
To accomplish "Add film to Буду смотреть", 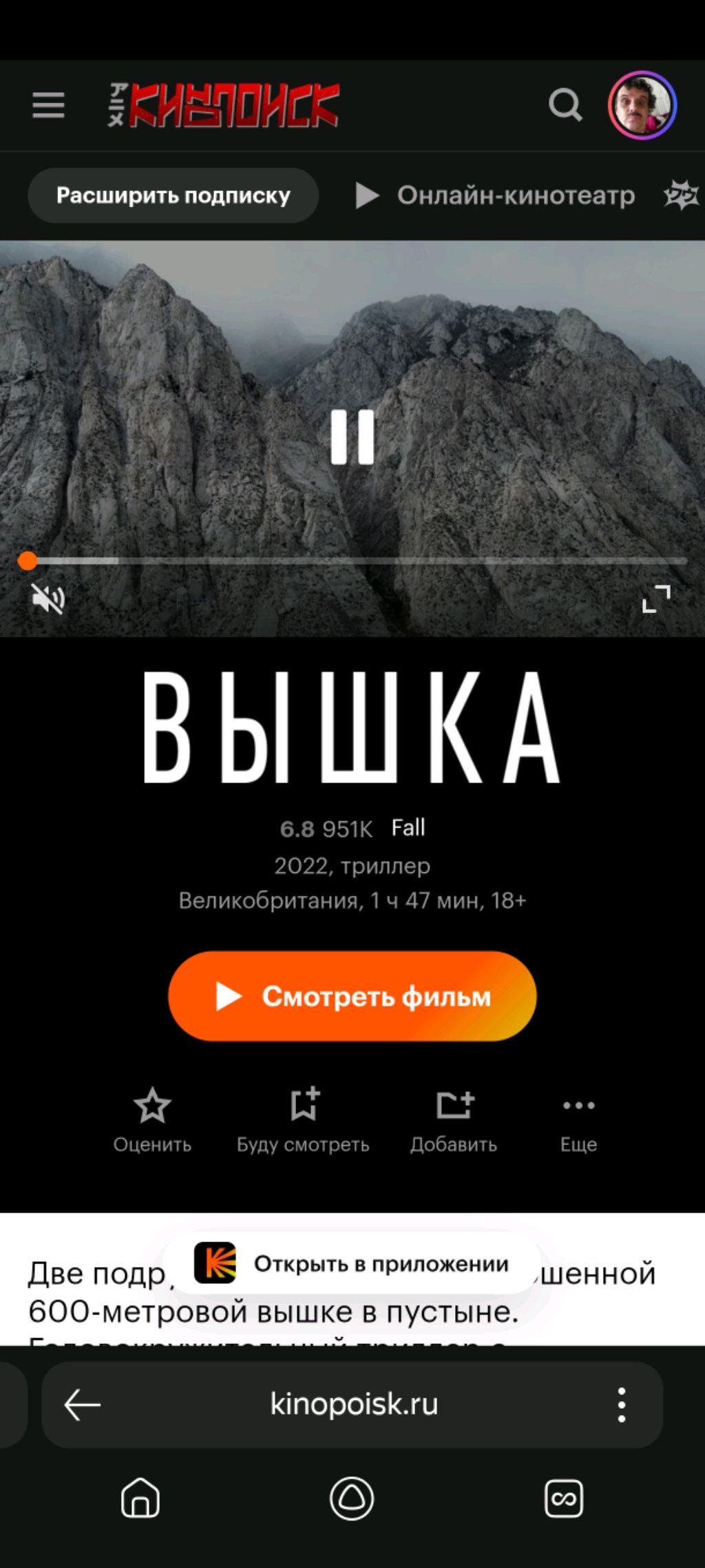I will (x=303, y=1120).
